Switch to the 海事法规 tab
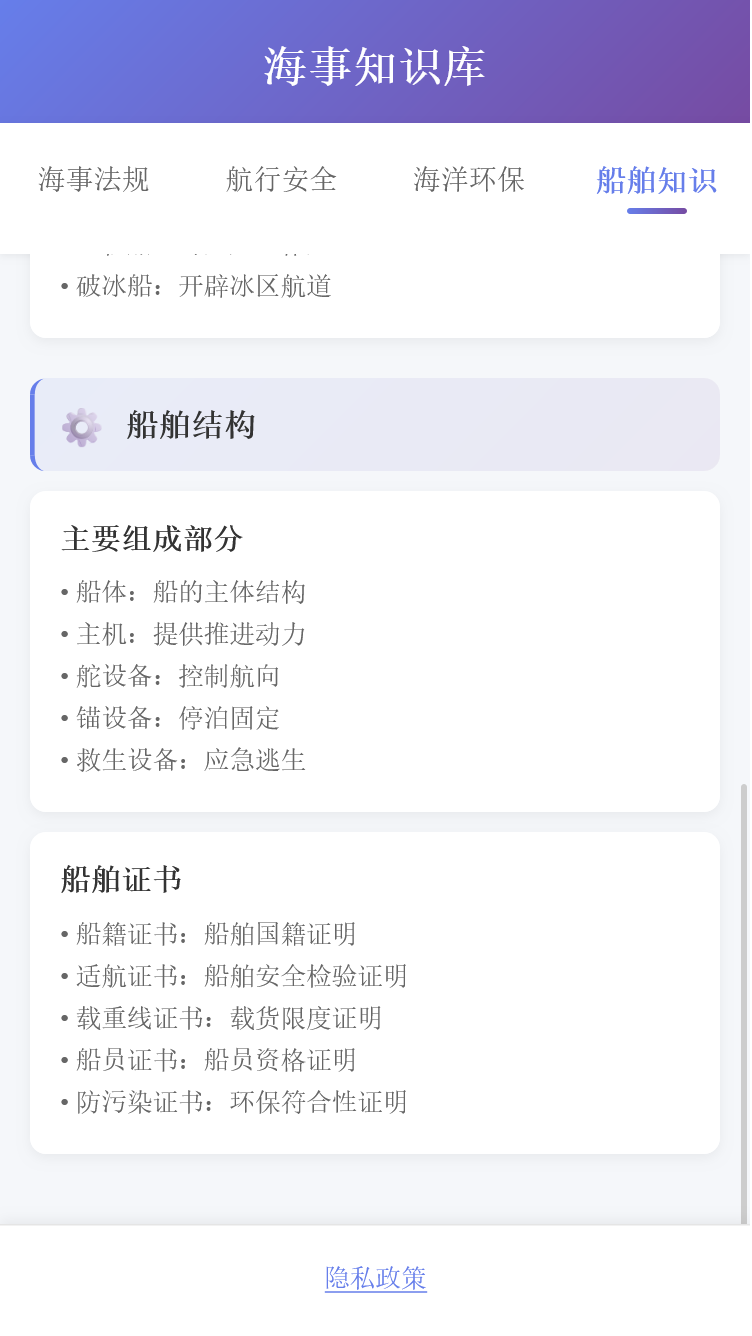Viewport: 752px width, 1336px height. tap(93, 181)
